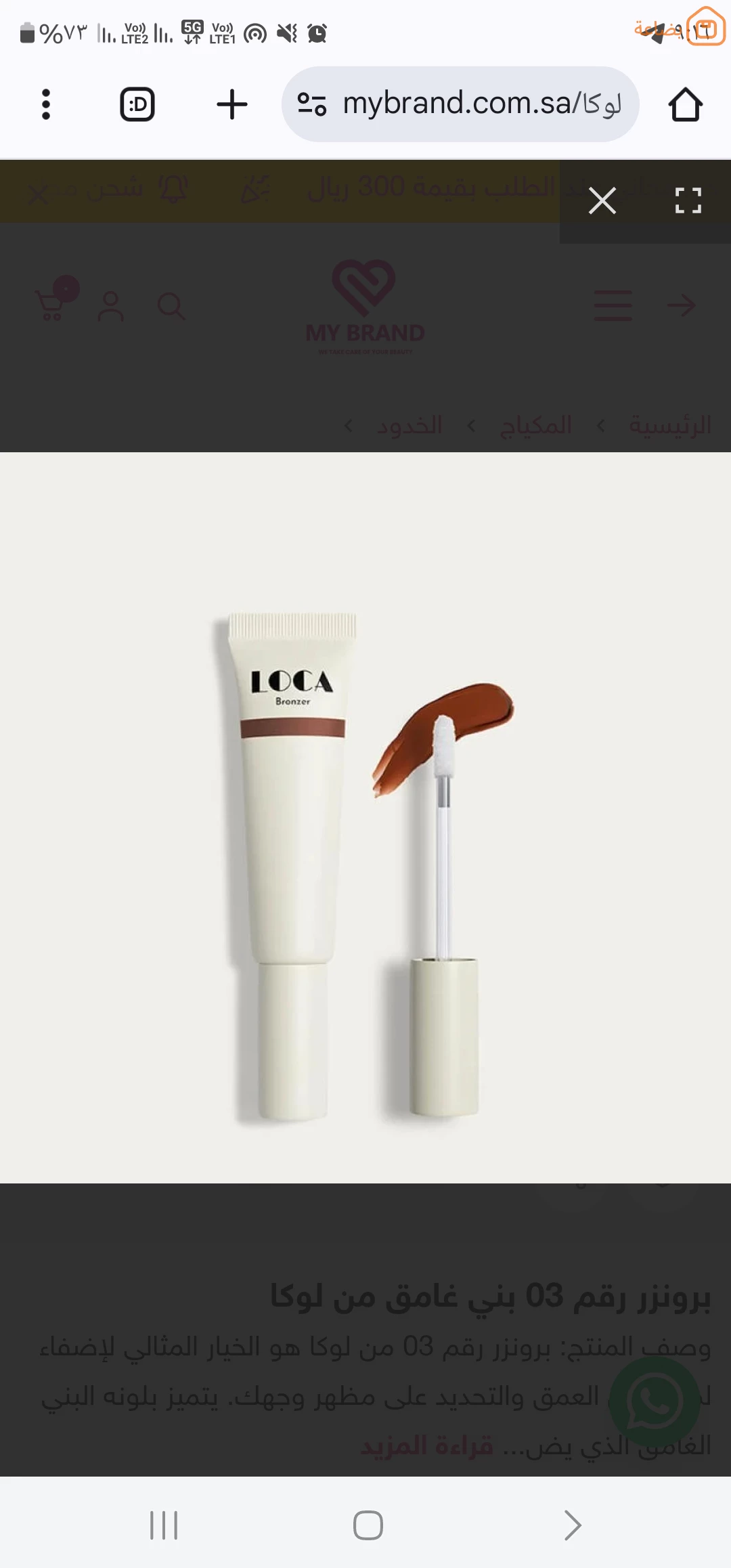The width and height of the screenshot is (731, 1568).
Task: Close the product image lightbox
Action: (x=602, y=200)
